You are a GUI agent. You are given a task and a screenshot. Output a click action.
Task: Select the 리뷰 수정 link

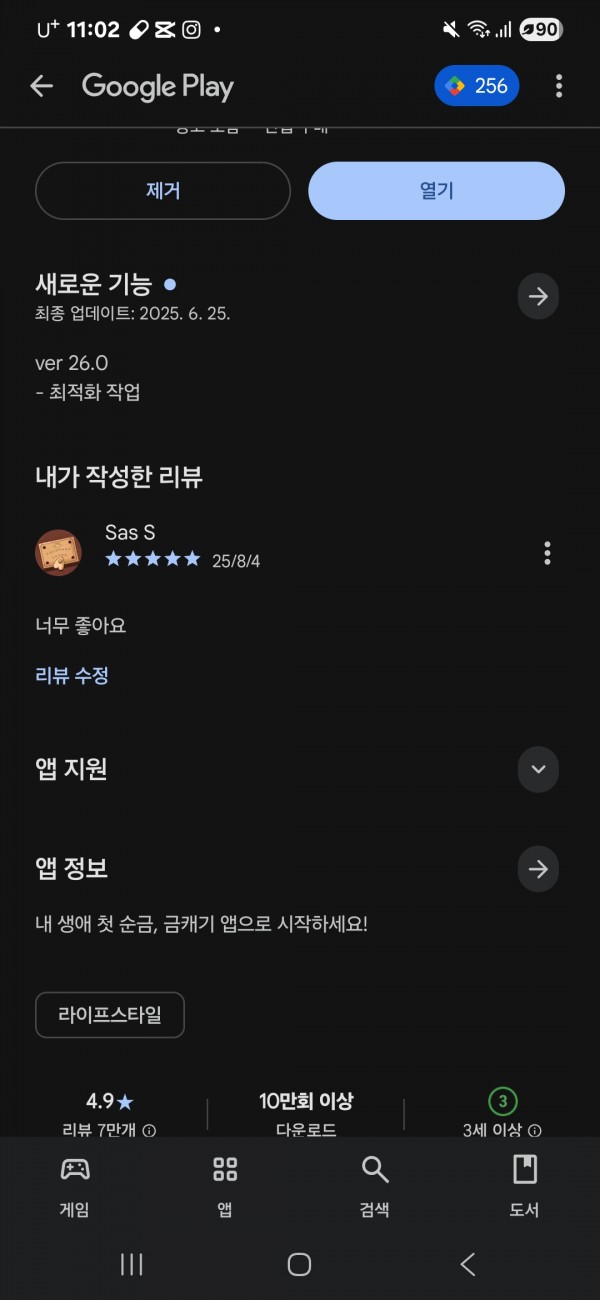72,676
